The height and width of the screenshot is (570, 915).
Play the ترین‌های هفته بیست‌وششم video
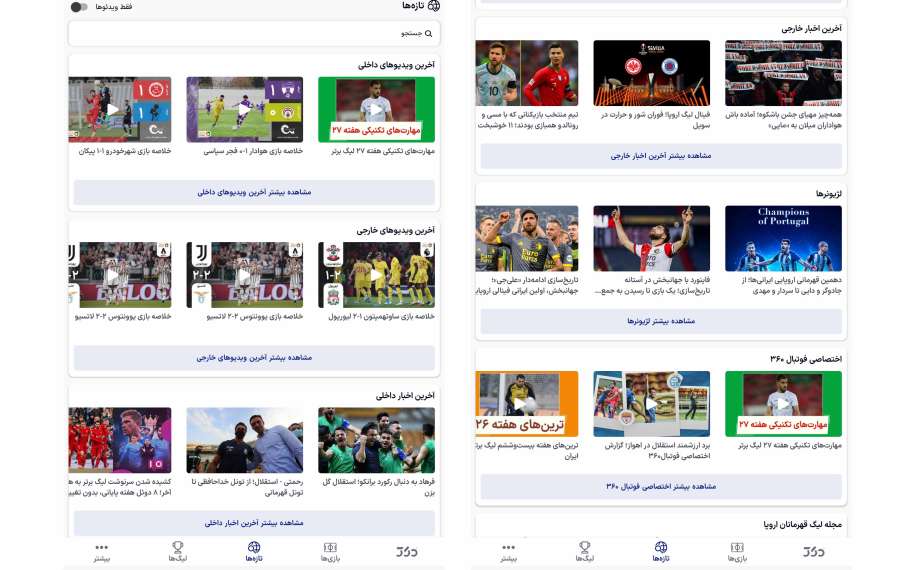pyautogui.click(x=527, y=404)
